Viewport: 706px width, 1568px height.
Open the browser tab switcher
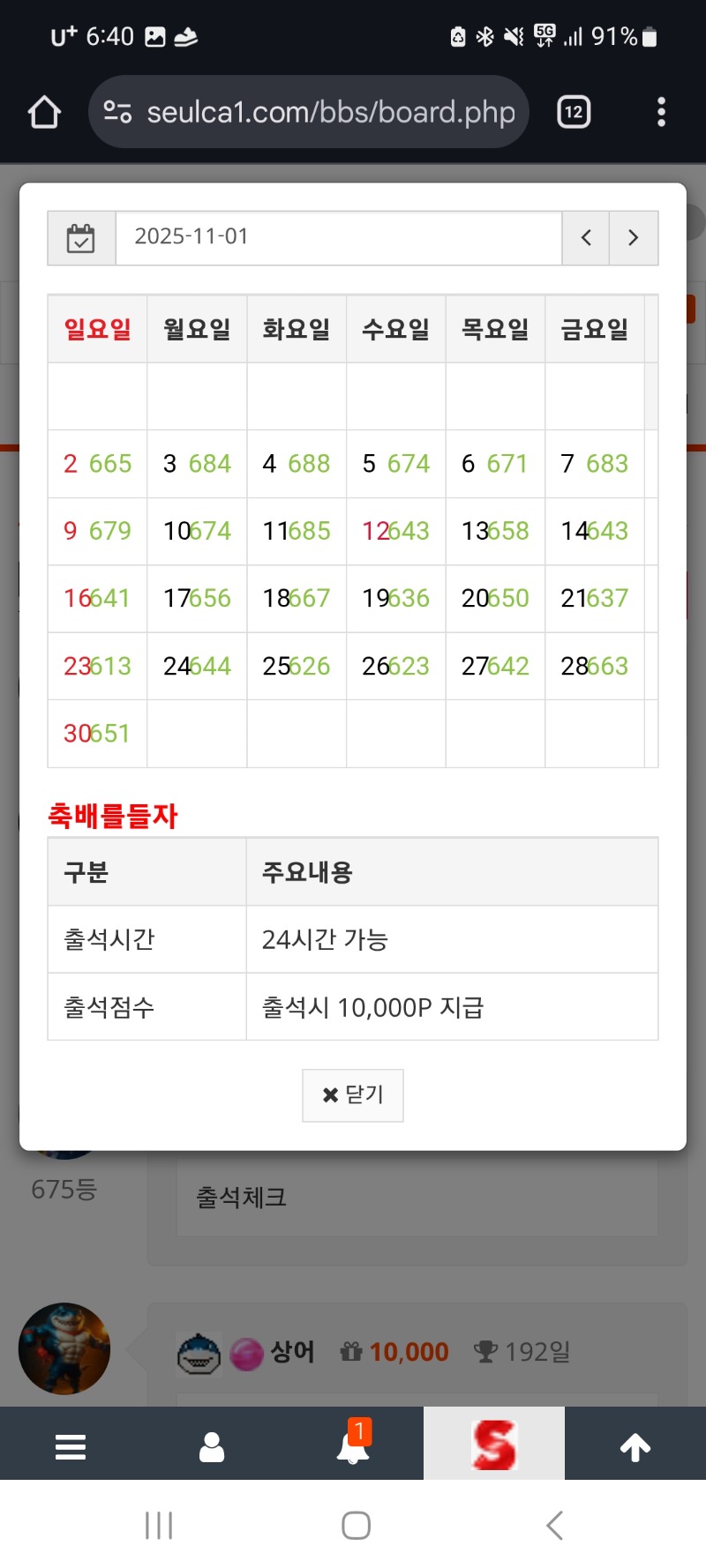pyautogui.click(x=574, y=112)
